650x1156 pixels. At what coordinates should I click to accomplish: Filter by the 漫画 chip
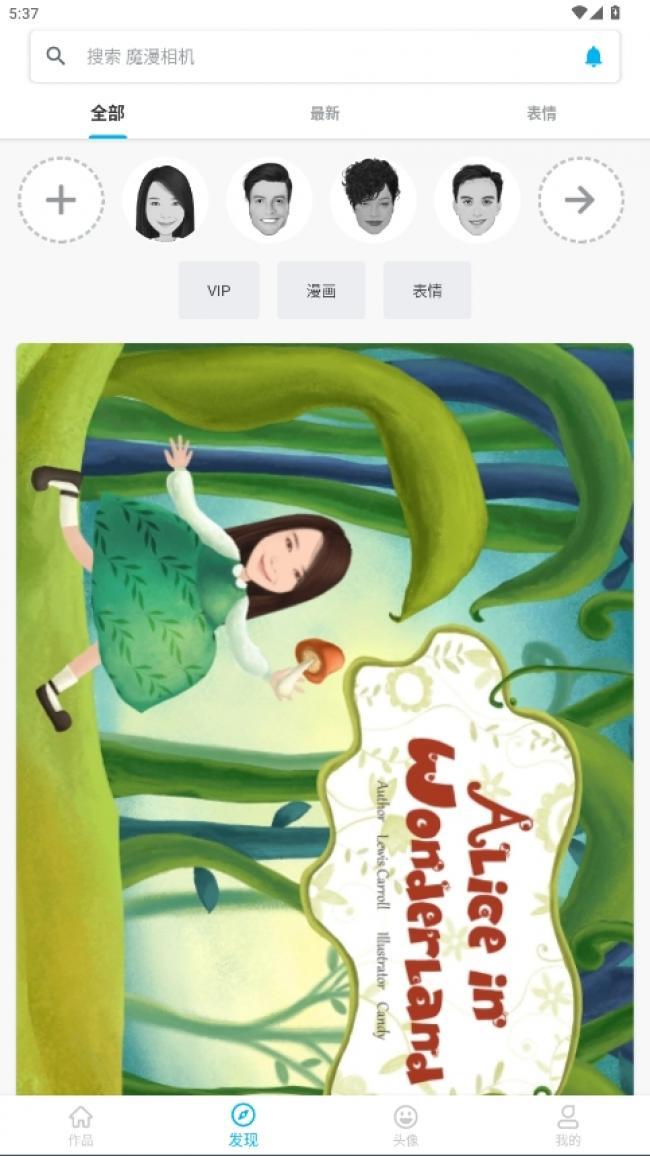click(321, 291)
